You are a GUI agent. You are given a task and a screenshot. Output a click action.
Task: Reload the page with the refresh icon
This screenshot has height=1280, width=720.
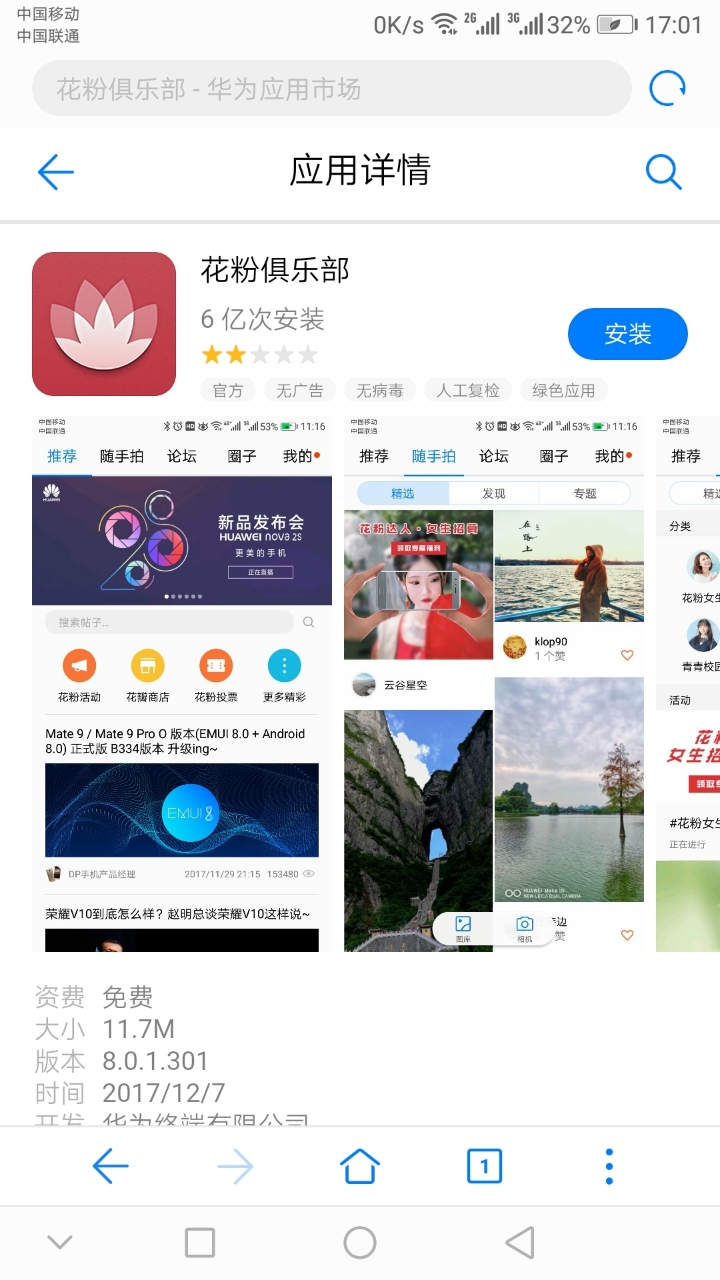667,89
